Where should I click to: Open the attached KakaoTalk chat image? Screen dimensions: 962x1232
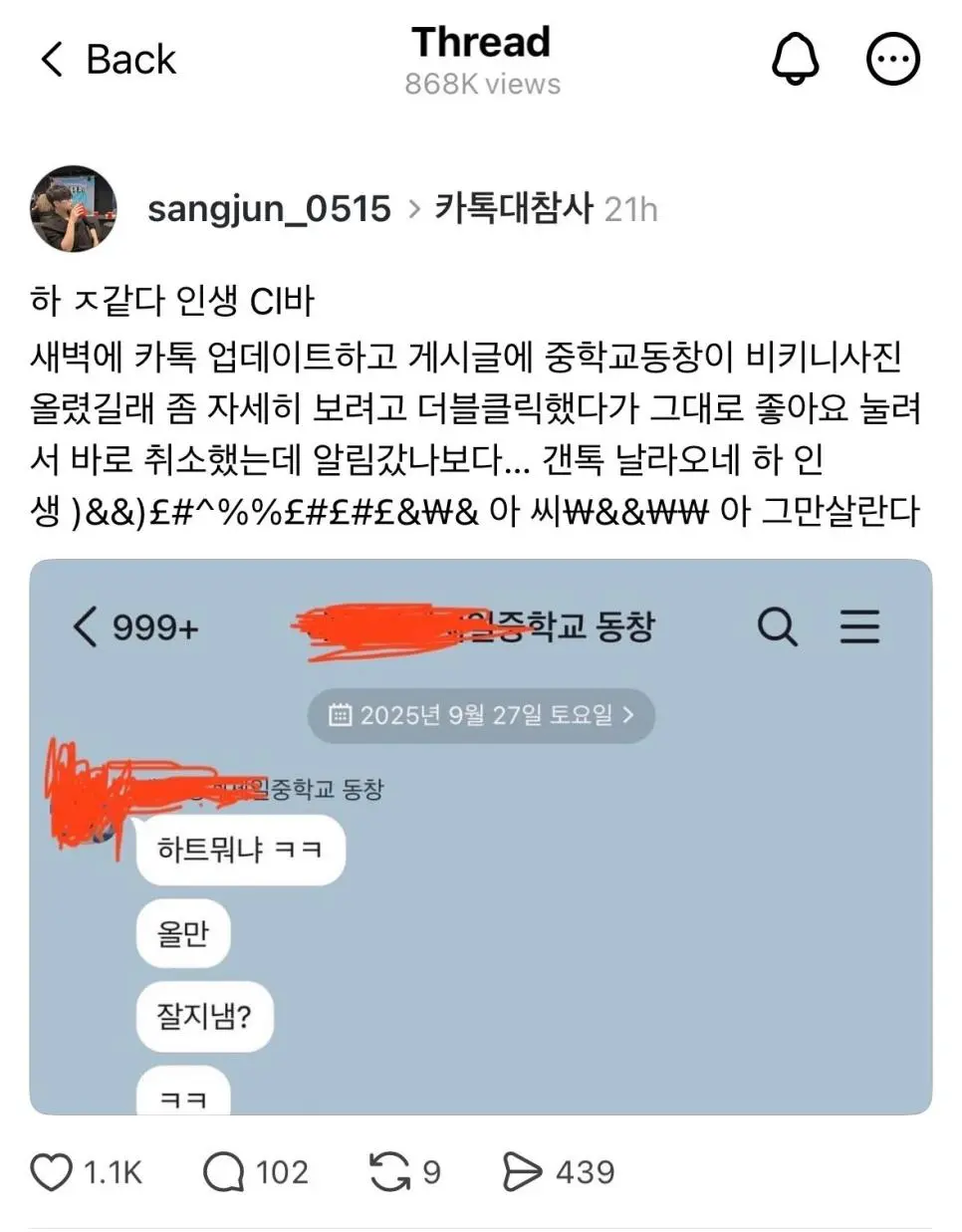[x=481, y=837]
